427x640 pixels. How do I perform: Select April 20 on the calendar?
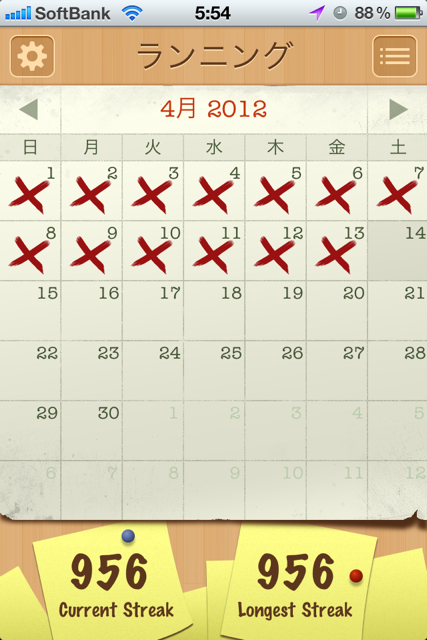337,311
